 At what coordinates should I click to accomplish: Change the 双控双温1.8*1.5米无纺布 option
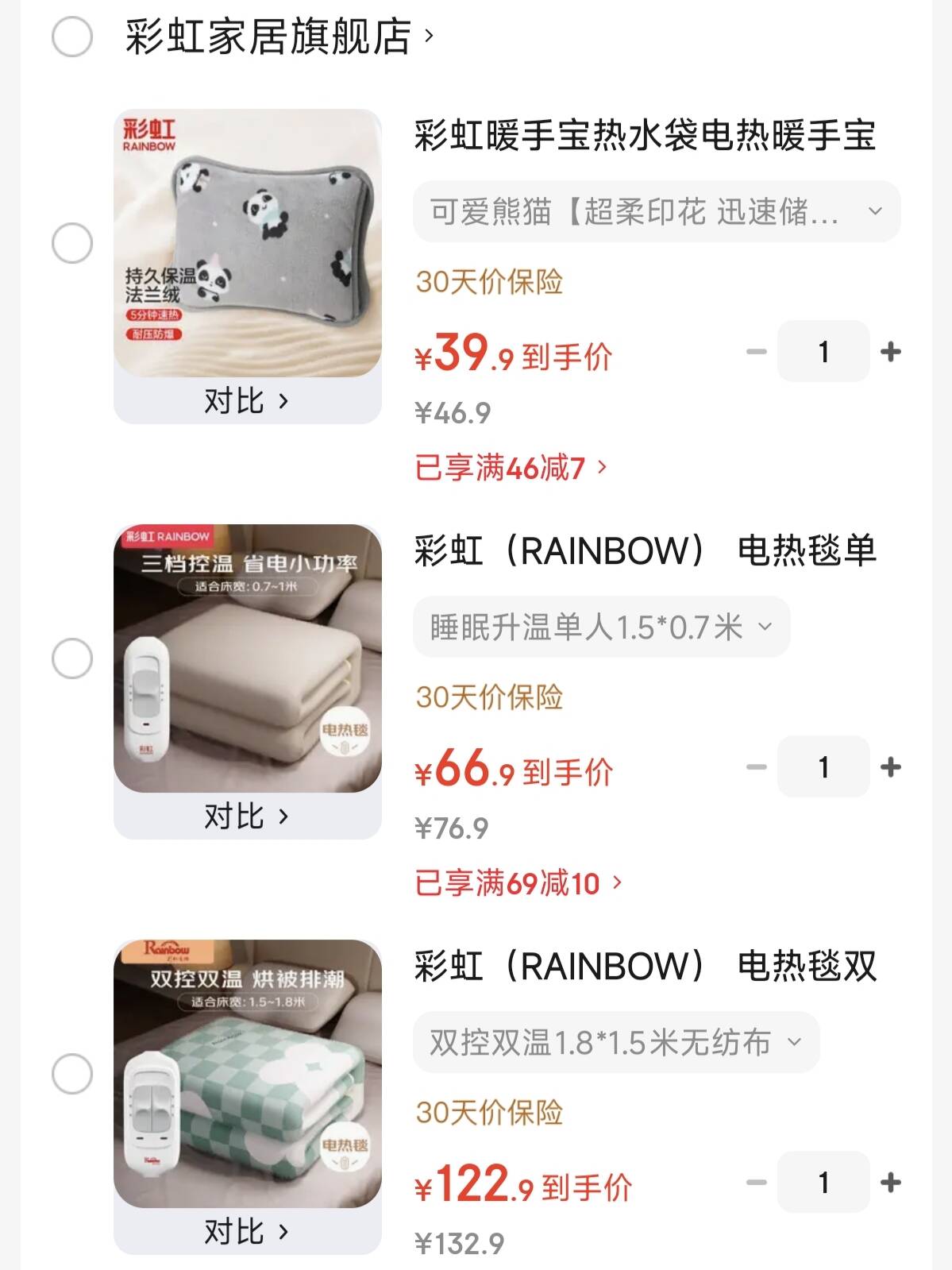click(x=615, y=1043)
